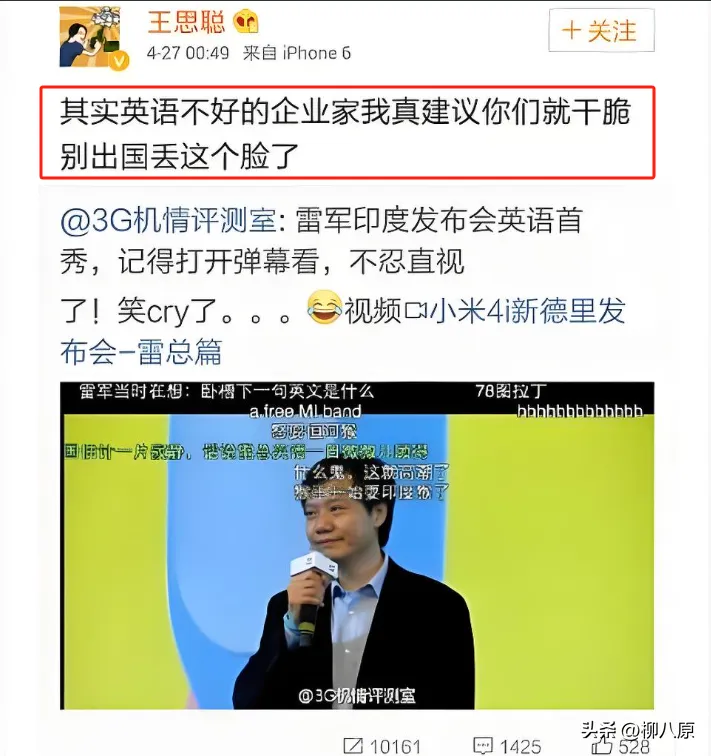Image resolution: width=711 pixels, height=756 pixels.
Task: Play the embedded 雷军 launch video
Action: click(x=357, y=545)
